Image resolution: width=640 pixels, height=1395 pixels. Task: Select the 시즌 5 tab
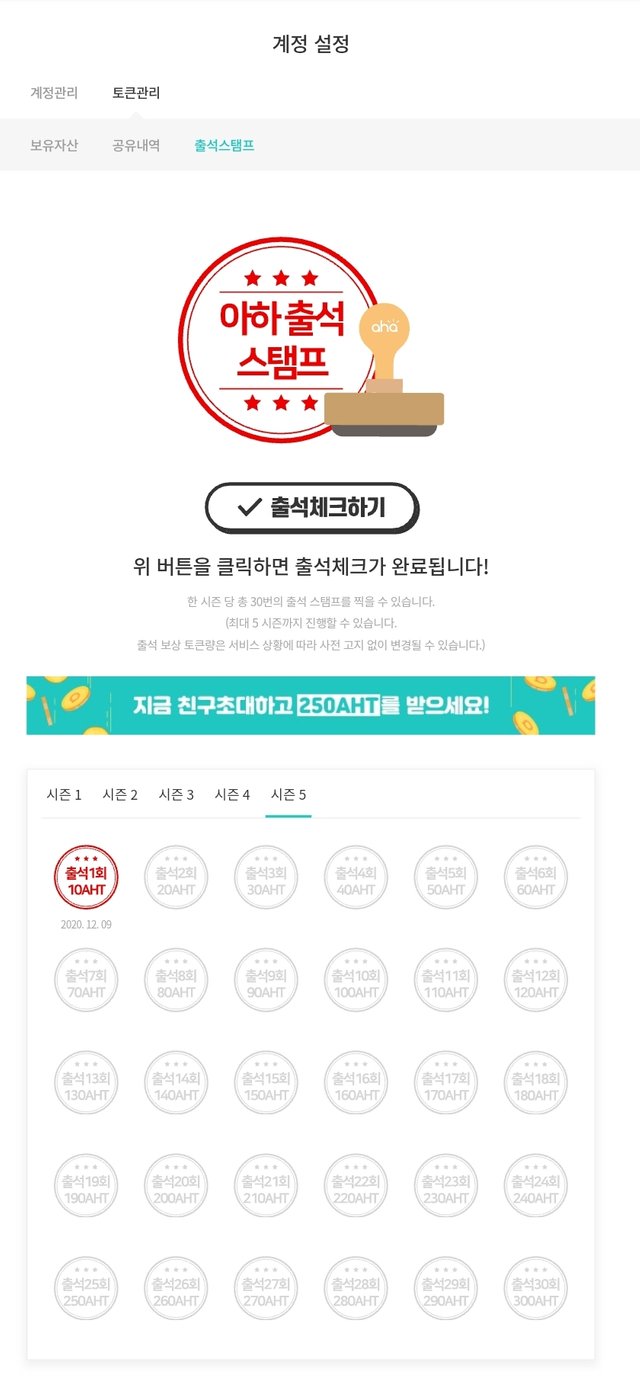[x=288, y=795]
